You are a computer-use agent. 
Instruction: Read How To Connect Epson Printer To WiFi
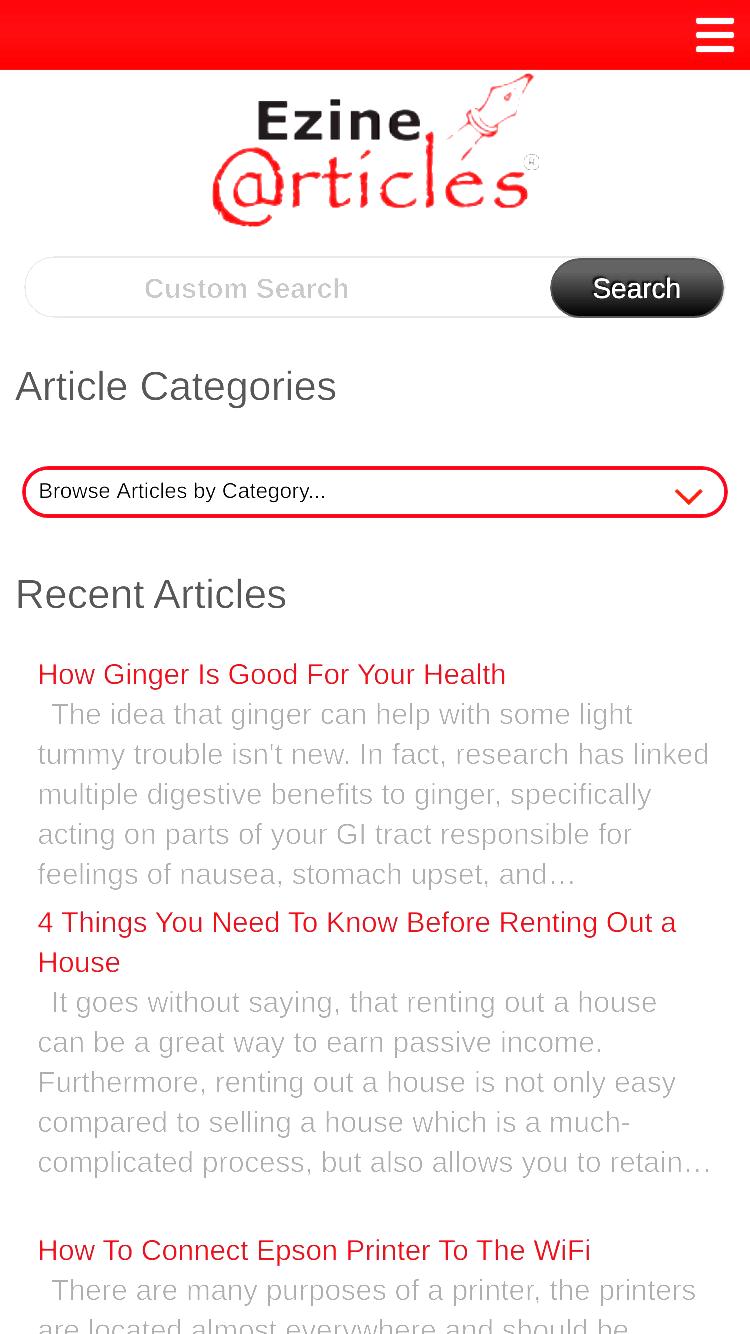pos(314,1250)
